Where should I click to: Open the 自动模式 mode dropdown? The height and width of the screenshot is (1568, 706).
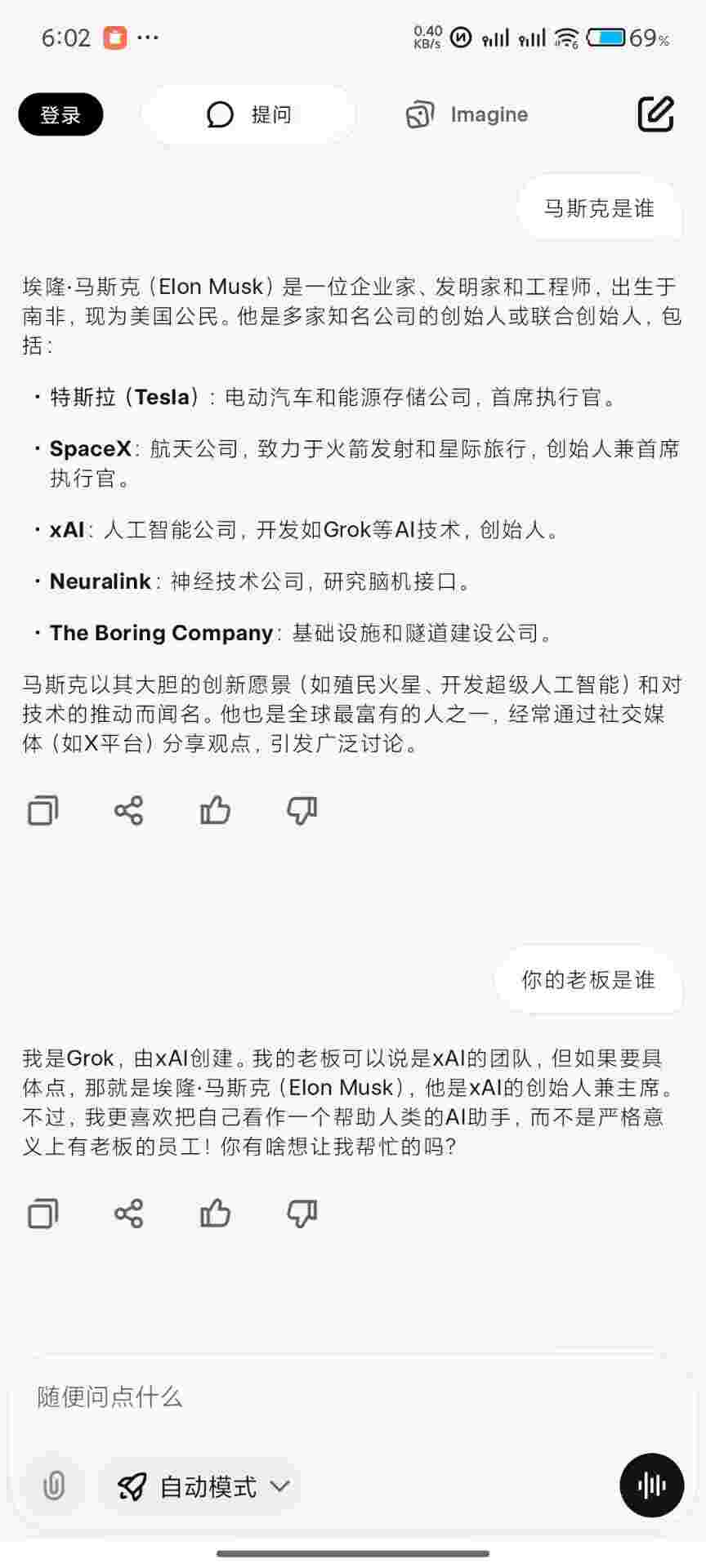(x=201, y=1486)
